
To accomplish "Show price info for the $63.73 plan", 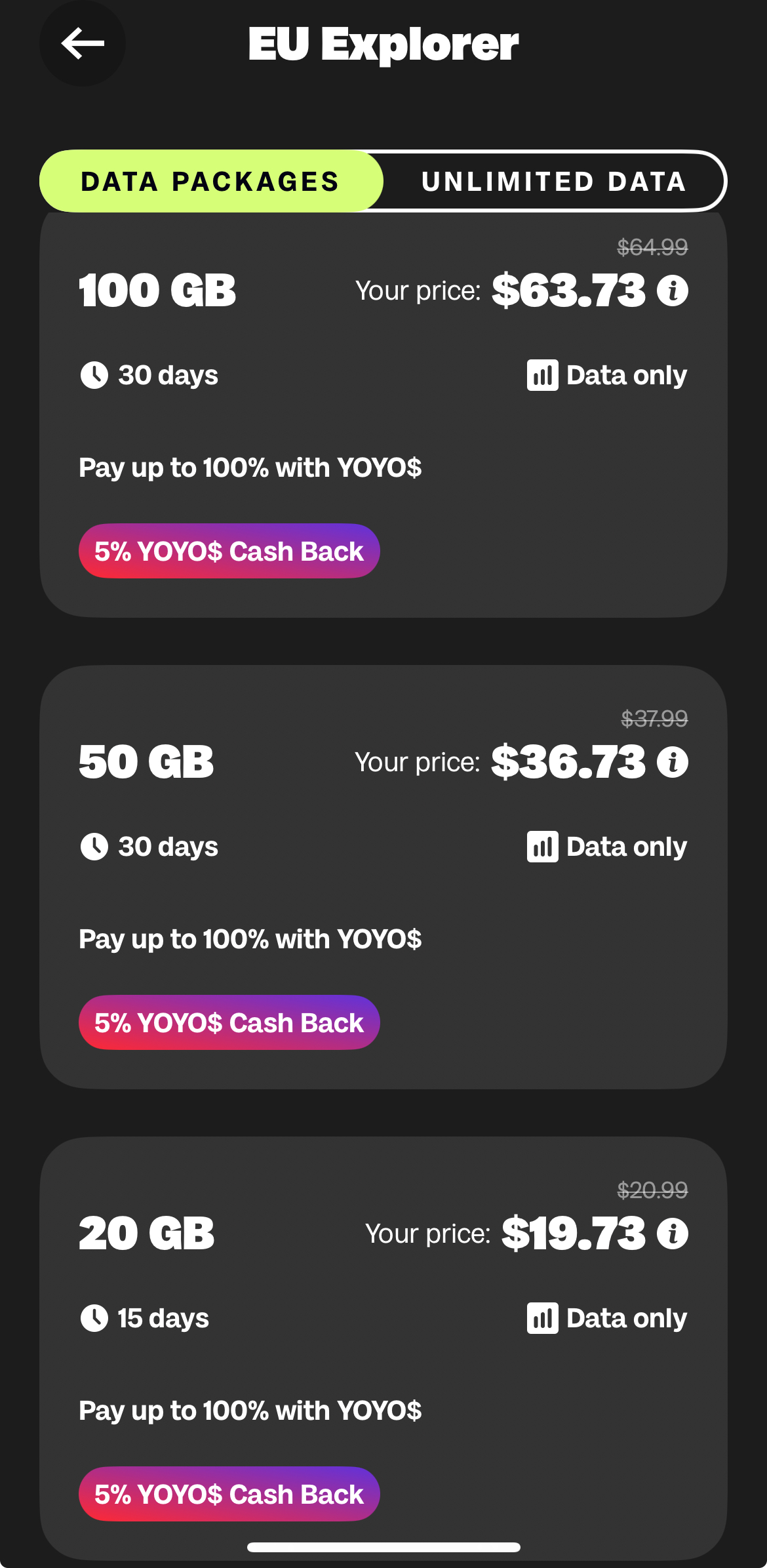I will point(673,291).
